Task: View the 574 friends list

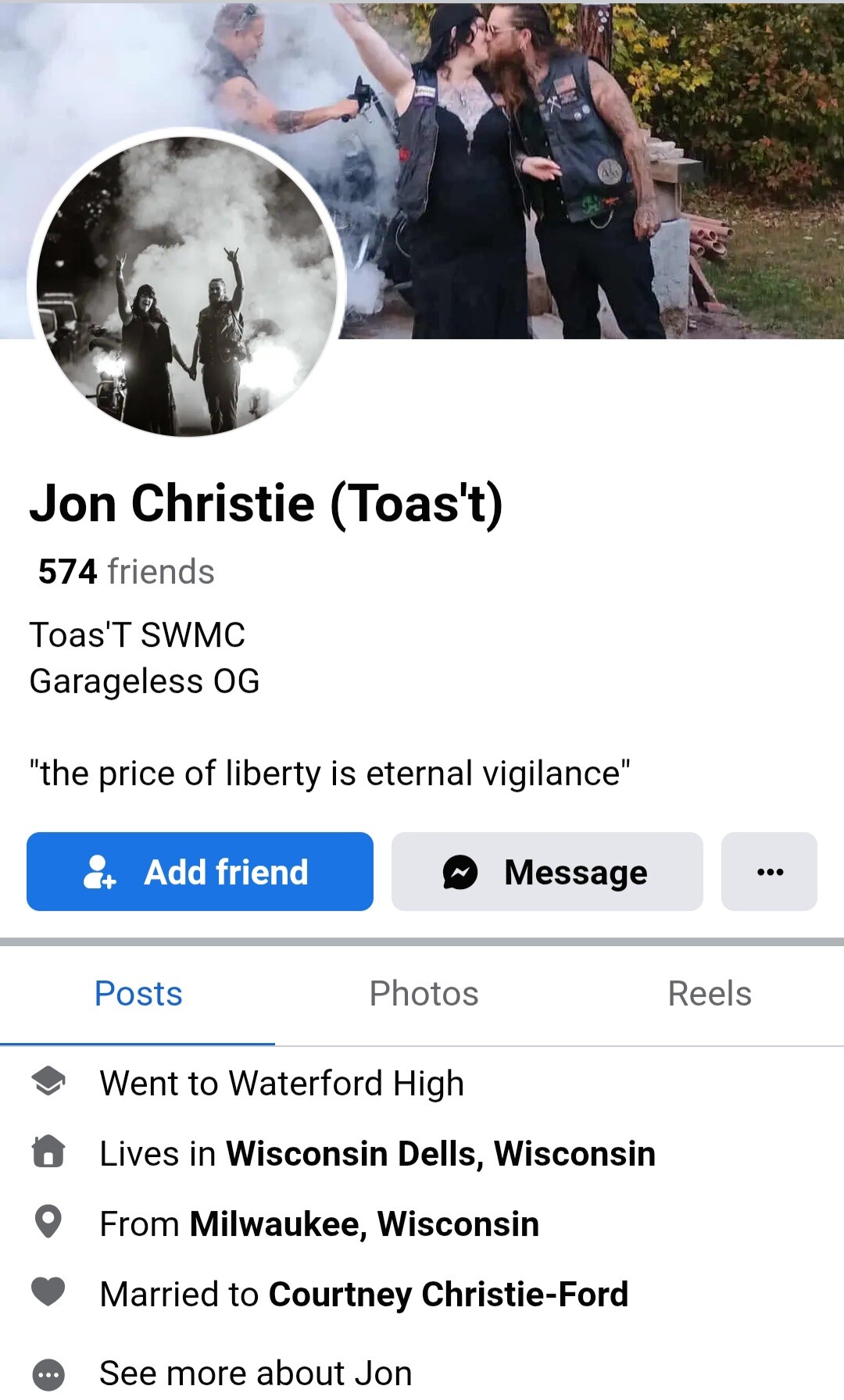Action: pyautogui.click(x=126, y=572)
